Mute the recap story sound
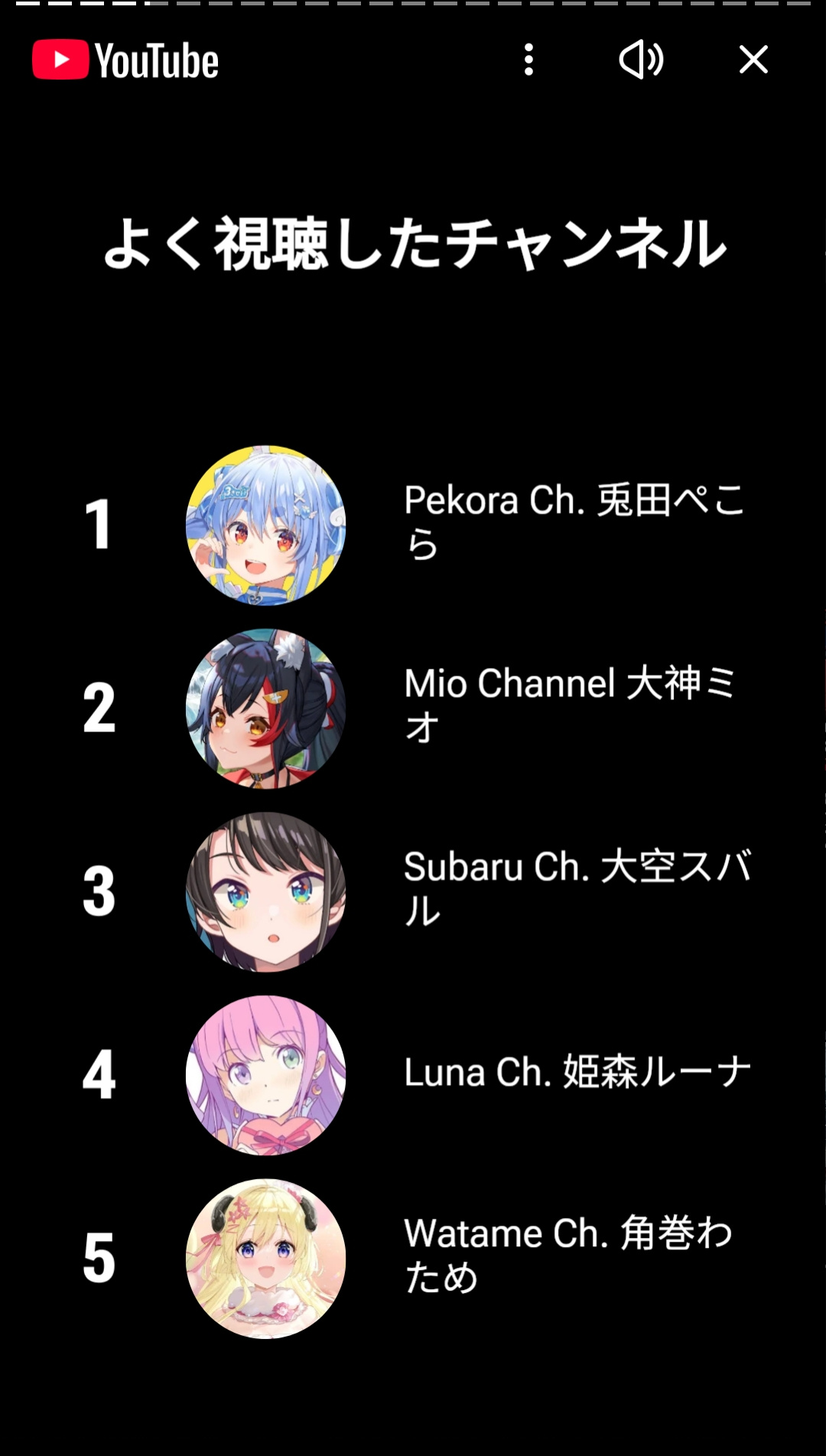Image resolution: width=826 pixels, height=1456 pixels. 641,60
